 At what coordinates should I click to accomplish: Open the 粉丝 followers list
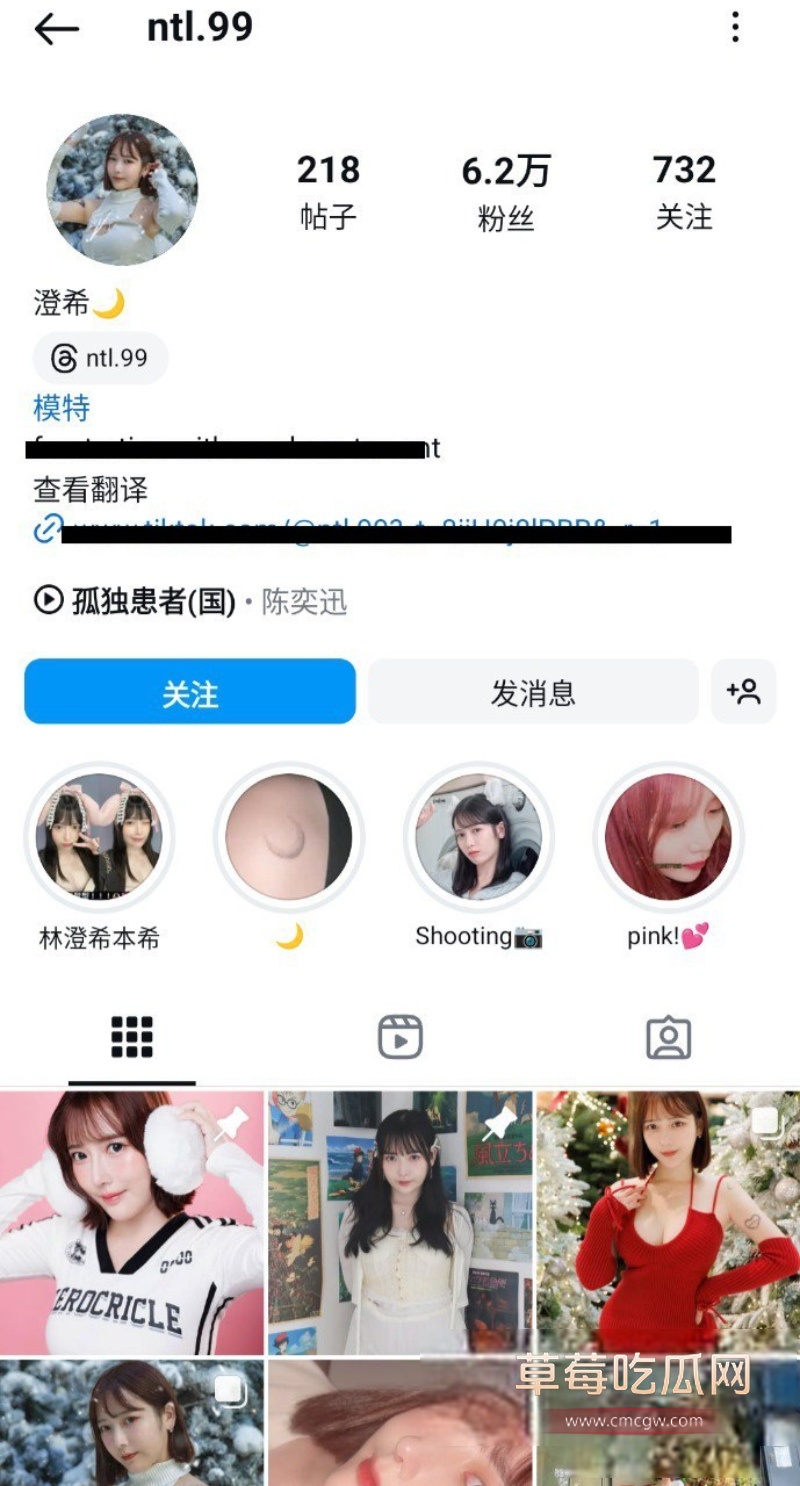click(506, 192)
